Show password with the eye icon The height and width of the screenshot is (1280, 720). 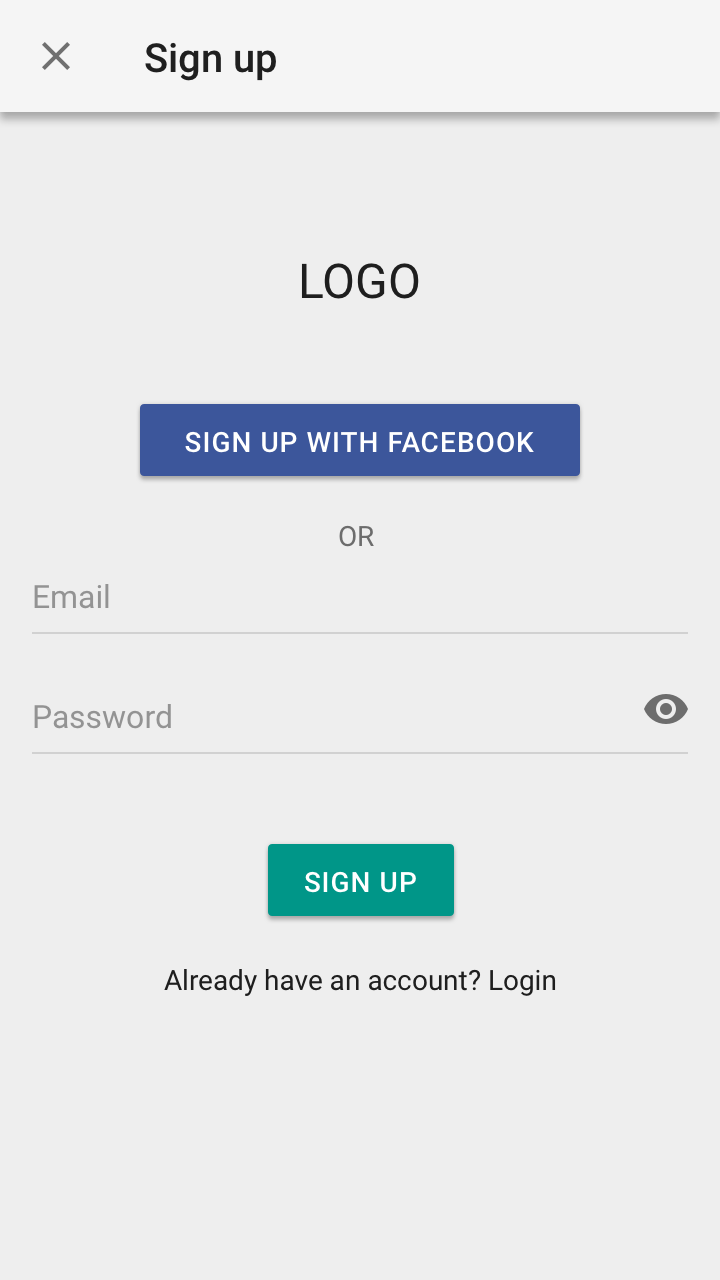point(666,710)
